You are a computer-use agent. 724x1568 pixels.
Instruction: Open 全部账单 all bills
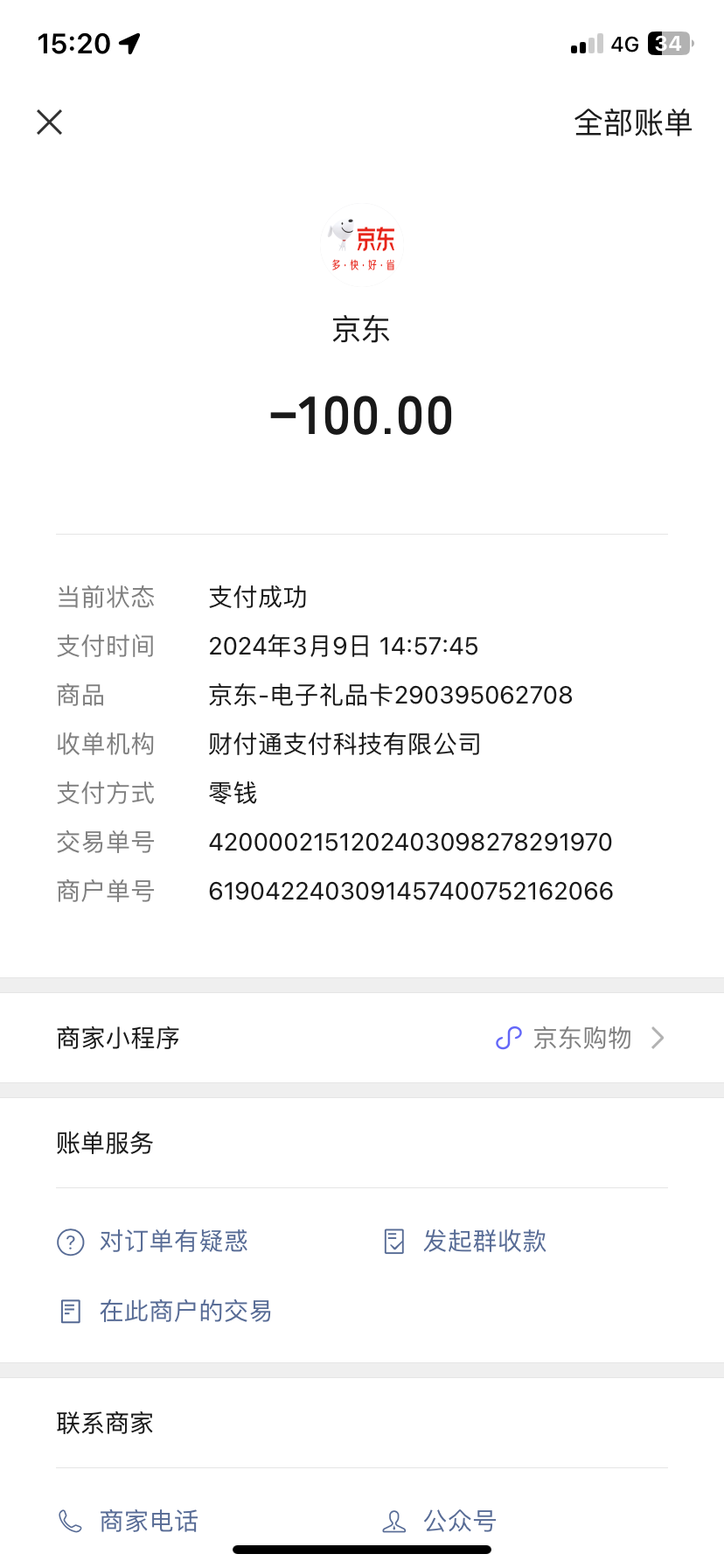[x=632, y=122]
